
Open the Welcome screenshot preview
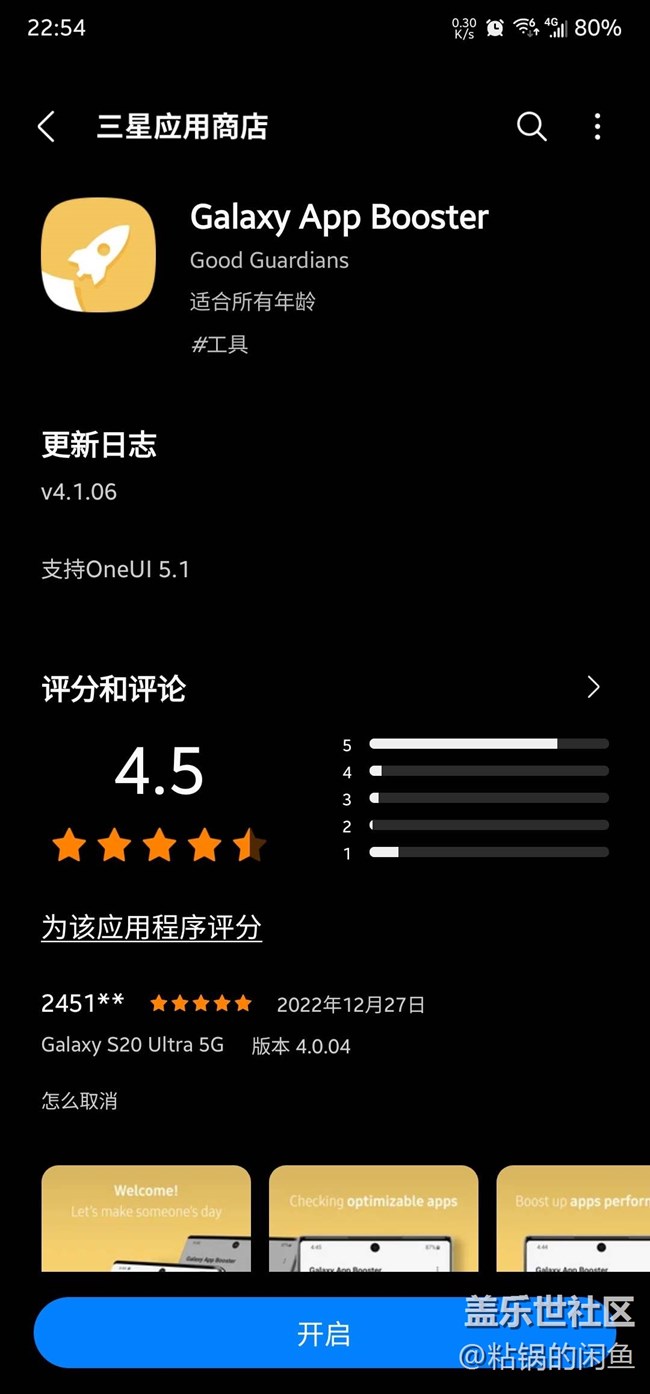pos(146,1218)
